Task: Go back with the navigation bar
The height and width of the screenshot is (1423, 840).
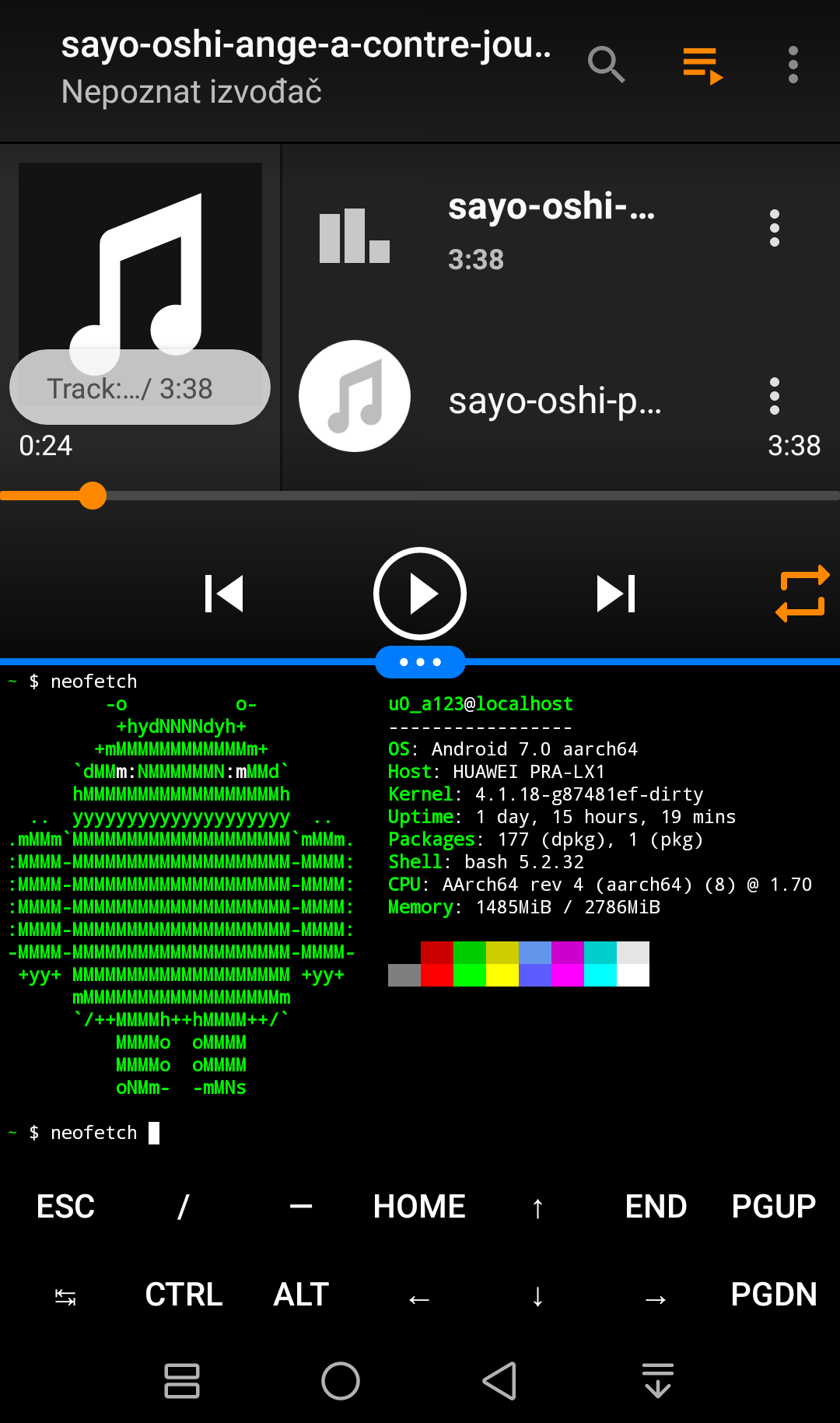Action: (x=499, y=1381)
